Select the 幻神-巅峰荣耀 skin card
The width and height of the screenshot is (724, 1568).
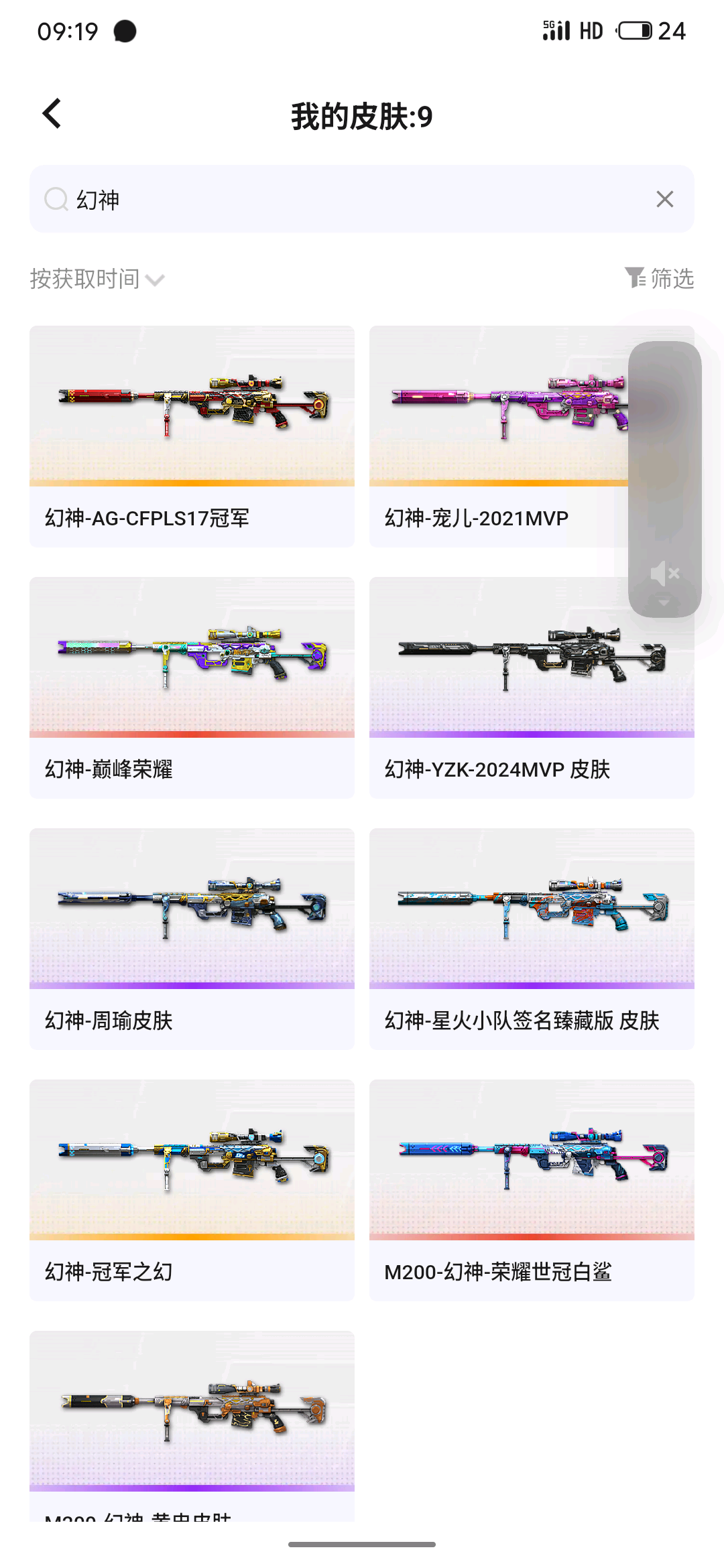pos(192,688)
